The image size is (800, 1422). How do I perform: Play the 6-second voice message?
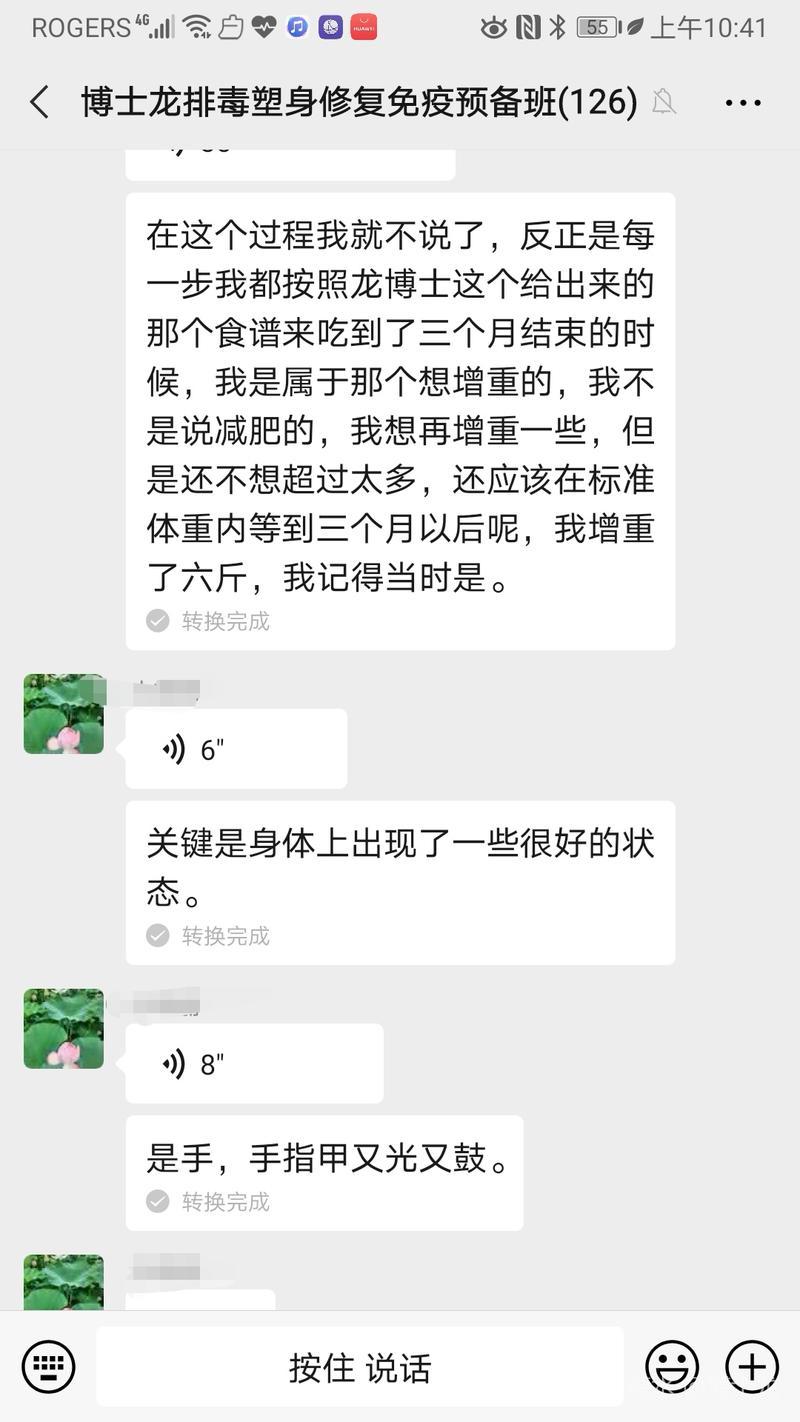[x=236, y=749]
